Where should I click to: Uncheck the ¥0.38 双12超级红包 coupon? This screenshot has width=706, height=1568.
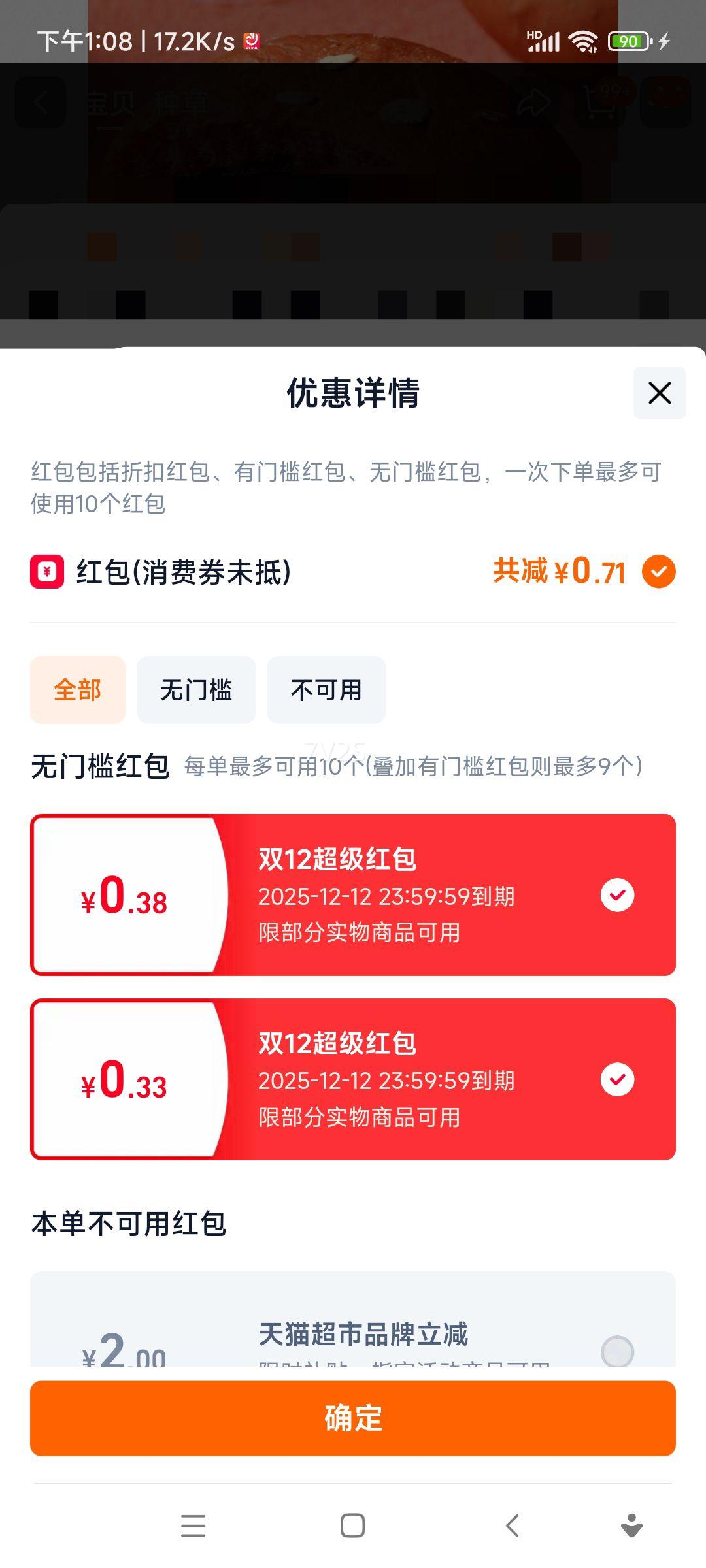[617, 897]
